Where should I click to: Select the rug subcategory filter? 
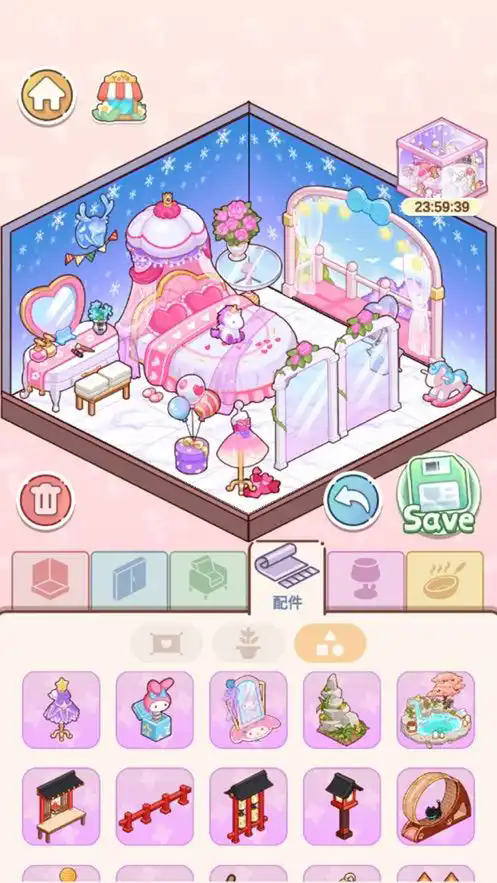pos(166,643)
